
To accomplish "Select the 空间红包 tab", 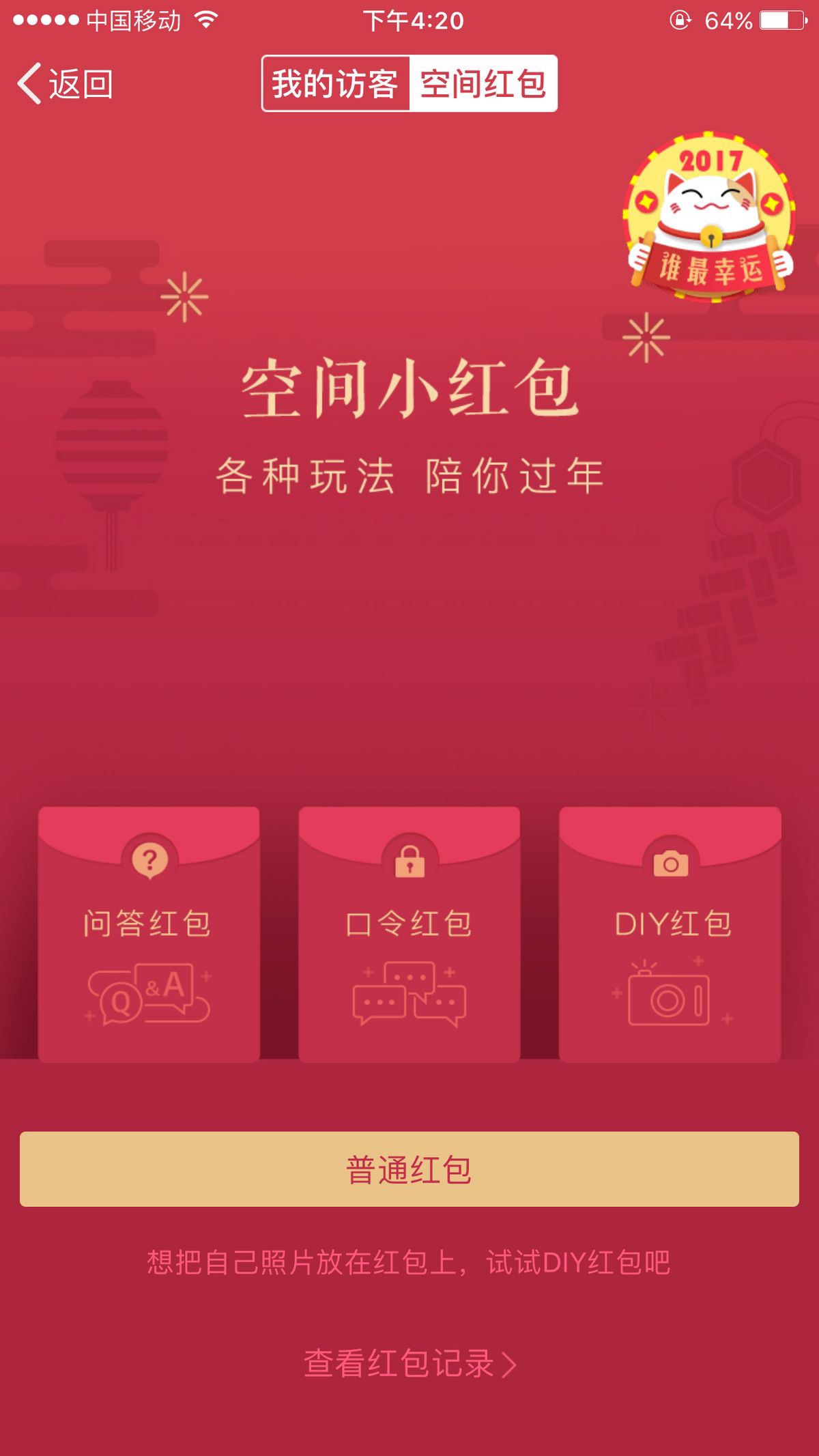I will tap(483, 84).
